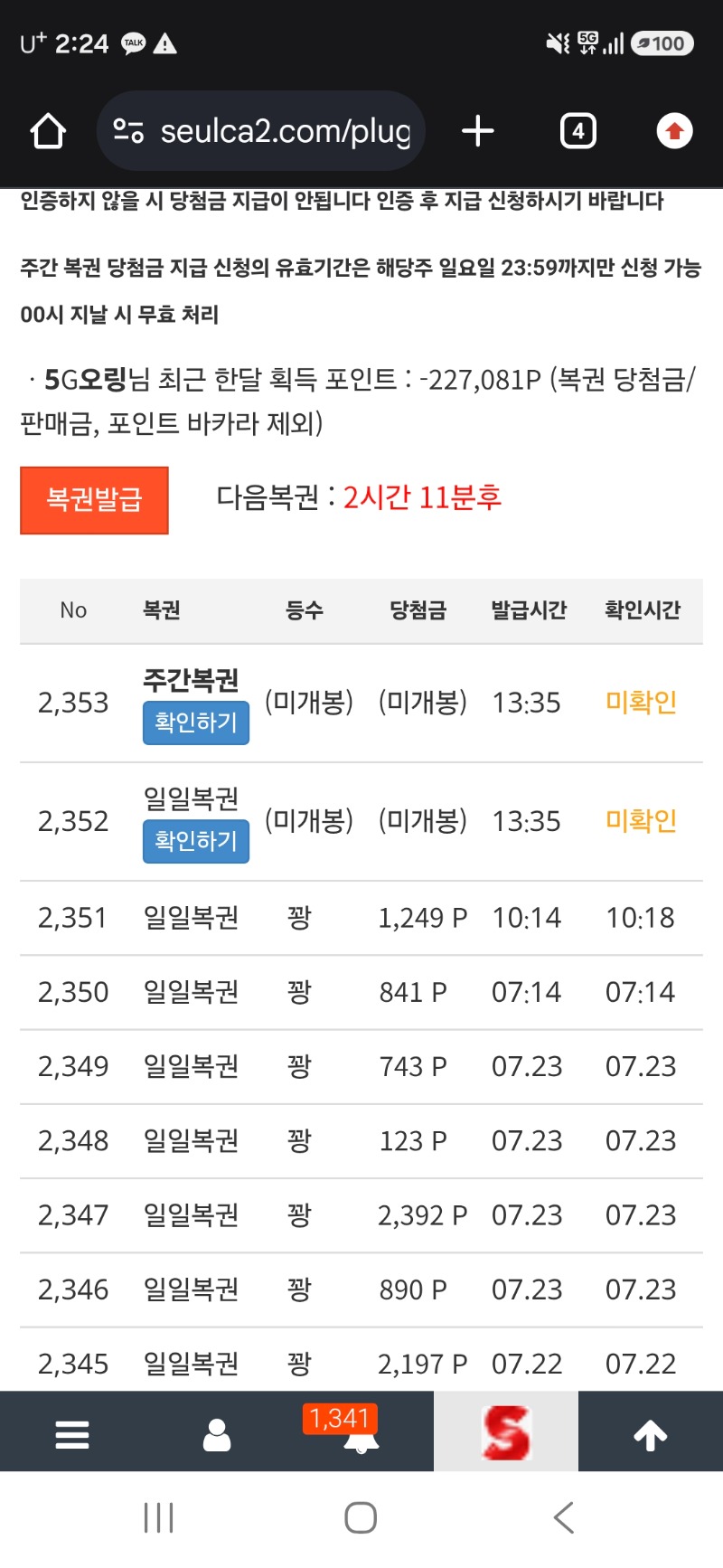Open the user profile icon
This screenshot has height=1568, width=723.
217,1434
